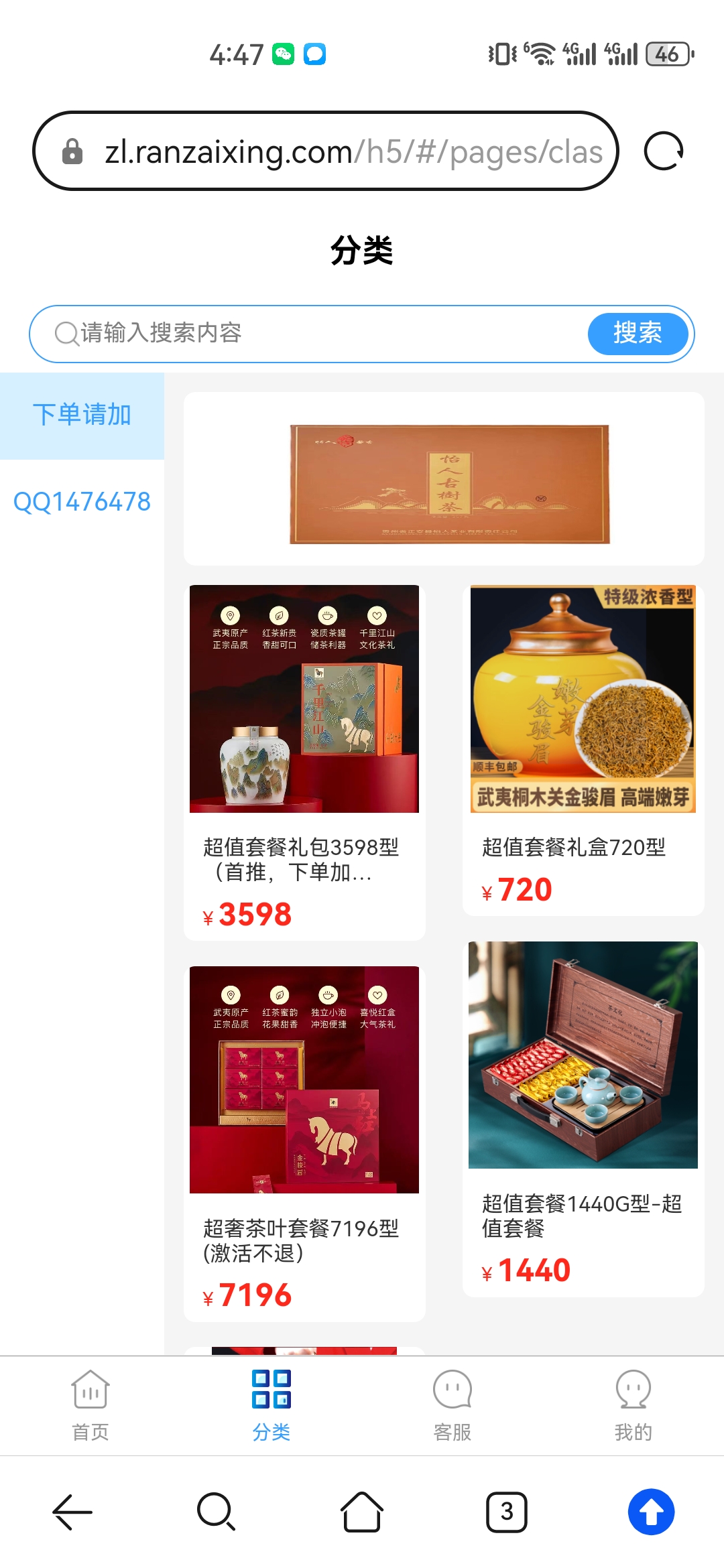724x1568 pixels.
Task: Open 超值套餐礼盒720型 product card
Action: coord(583,750)
